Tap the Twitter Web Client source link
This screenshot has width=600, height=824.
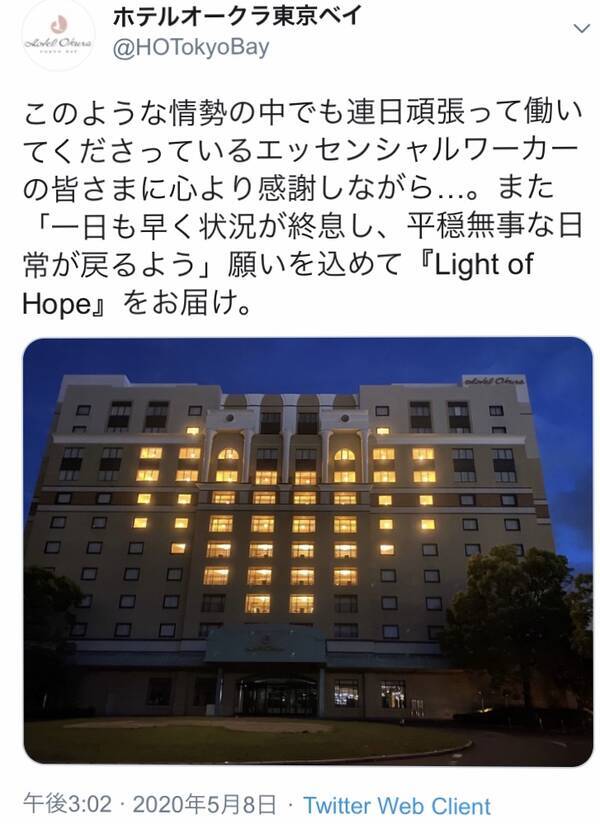pos(397,805)
